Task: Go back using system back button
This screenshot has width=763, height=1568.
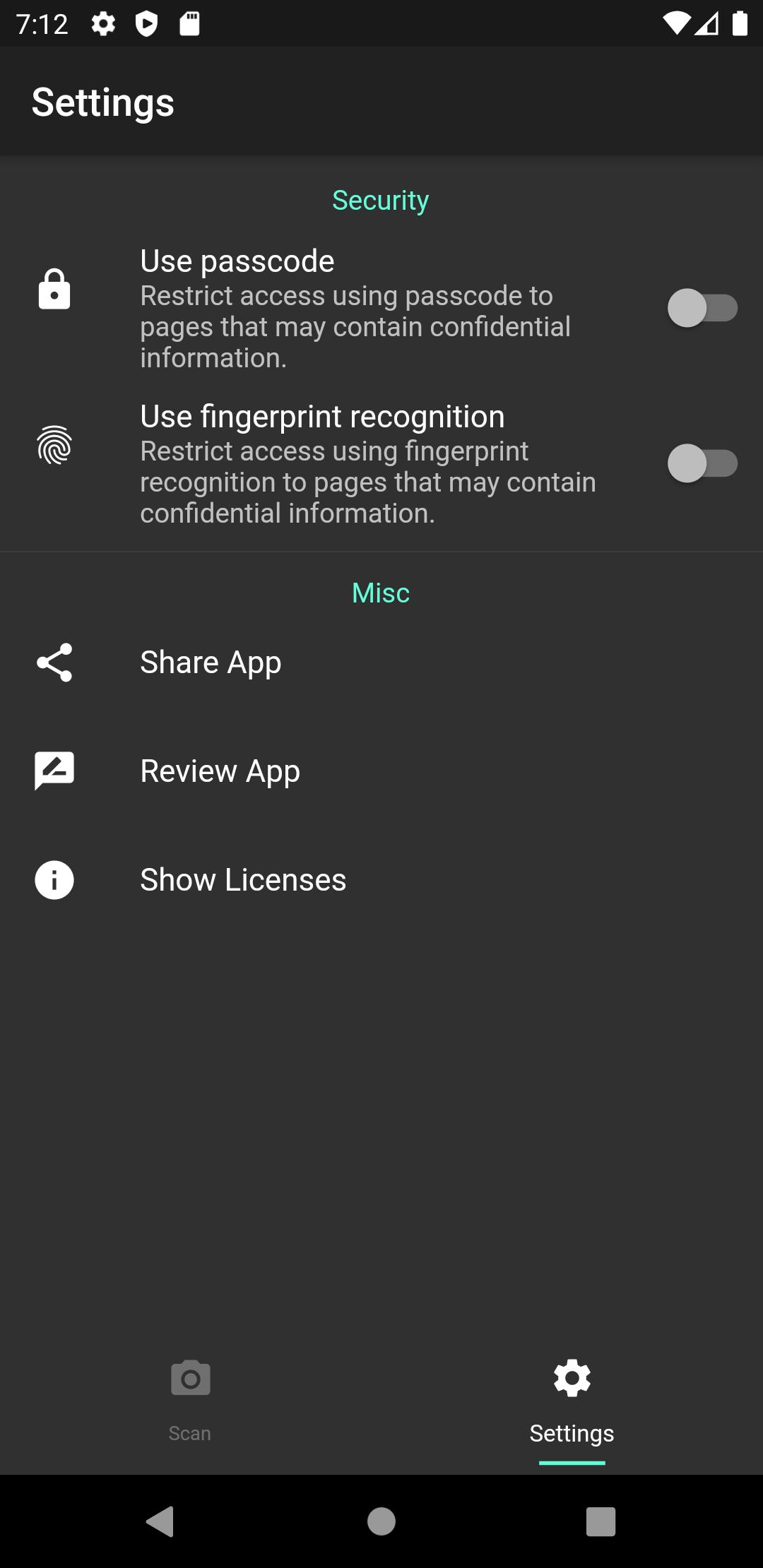Action: tap(161, 1521)
